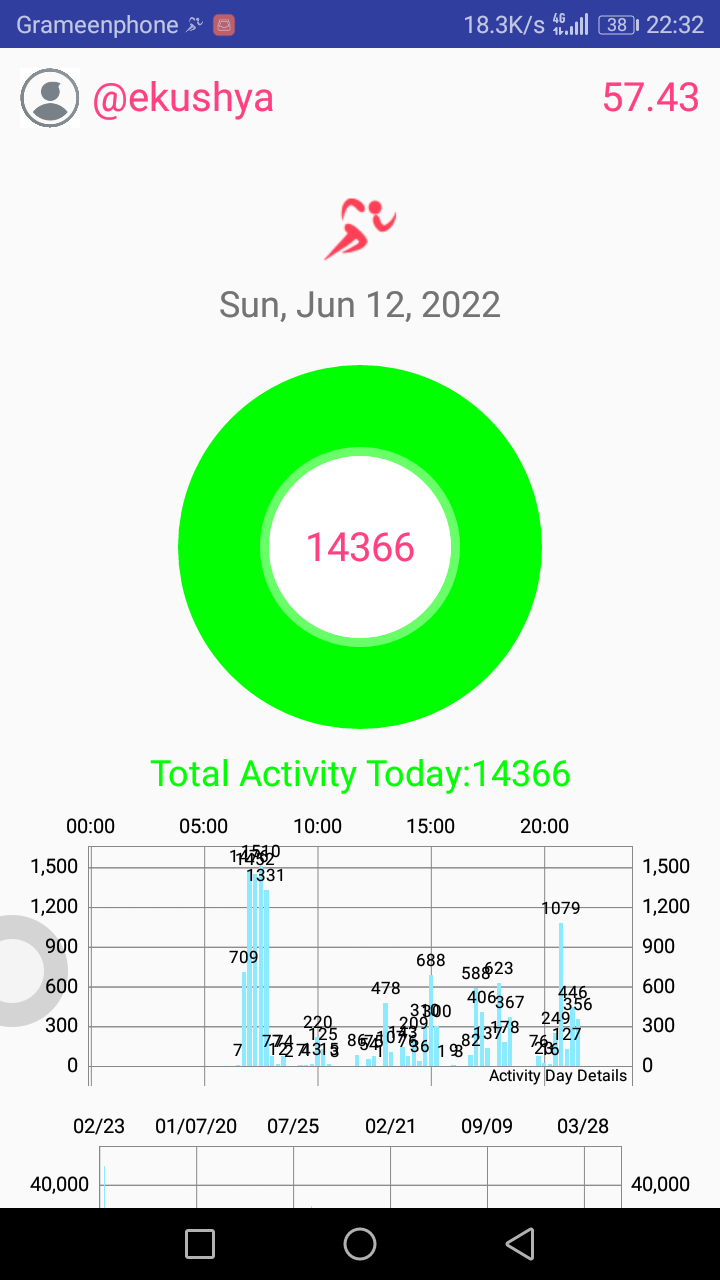The height and width of the screenshot is (1280, 720).
Task: Go to the system home screen
Action: click(360, 1244)
